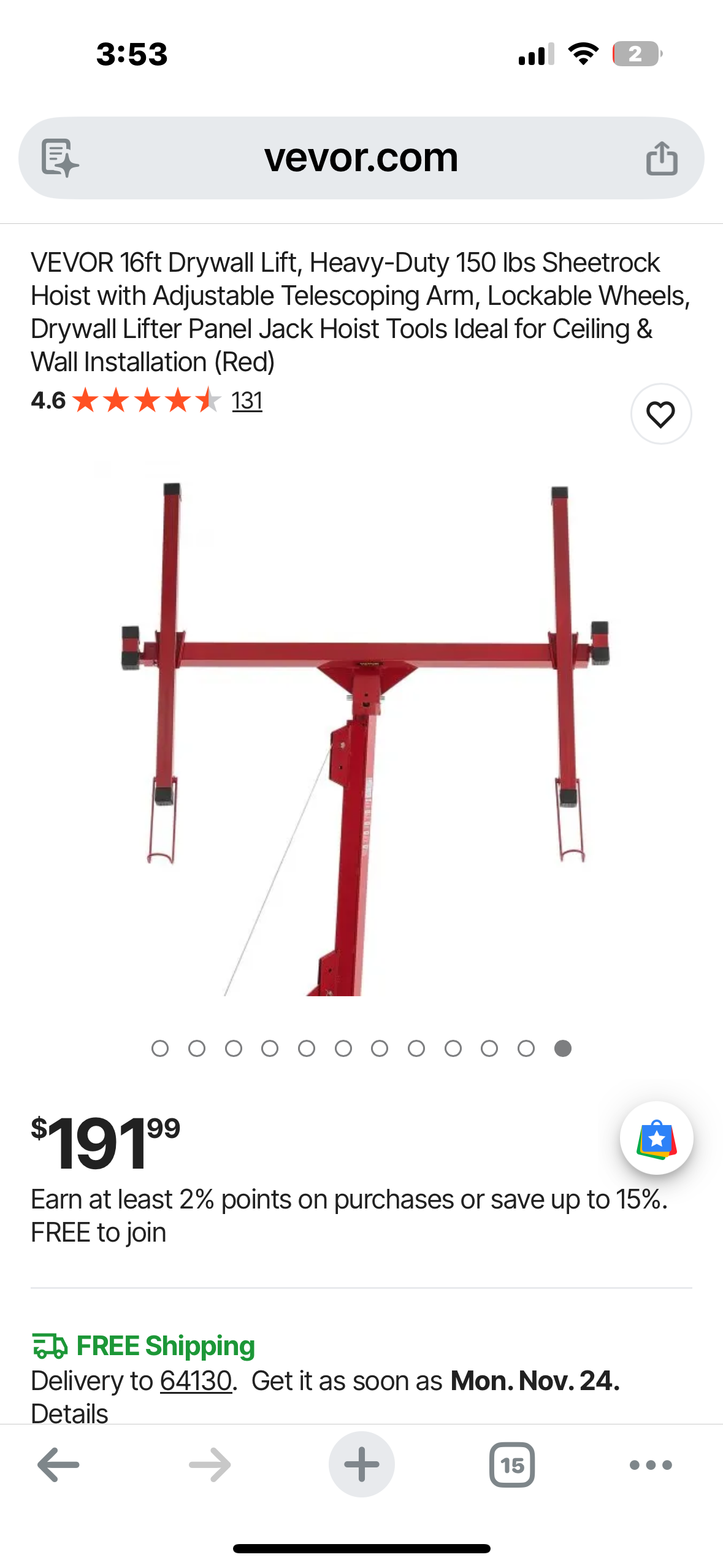Select the first image carousel dot
Image resolution: width=723 pixels, height=1568 pixels.
[x=161, y=1049]
